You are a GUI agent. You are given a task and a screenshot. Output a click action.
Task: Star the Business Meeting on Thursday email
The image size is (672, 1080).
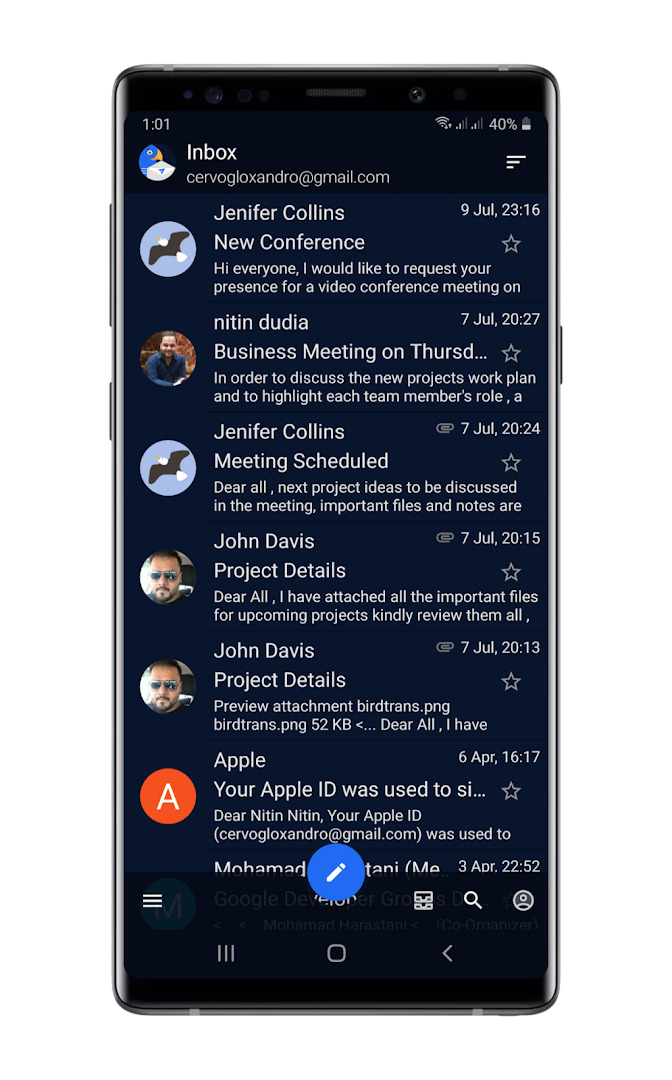point(511,353)
